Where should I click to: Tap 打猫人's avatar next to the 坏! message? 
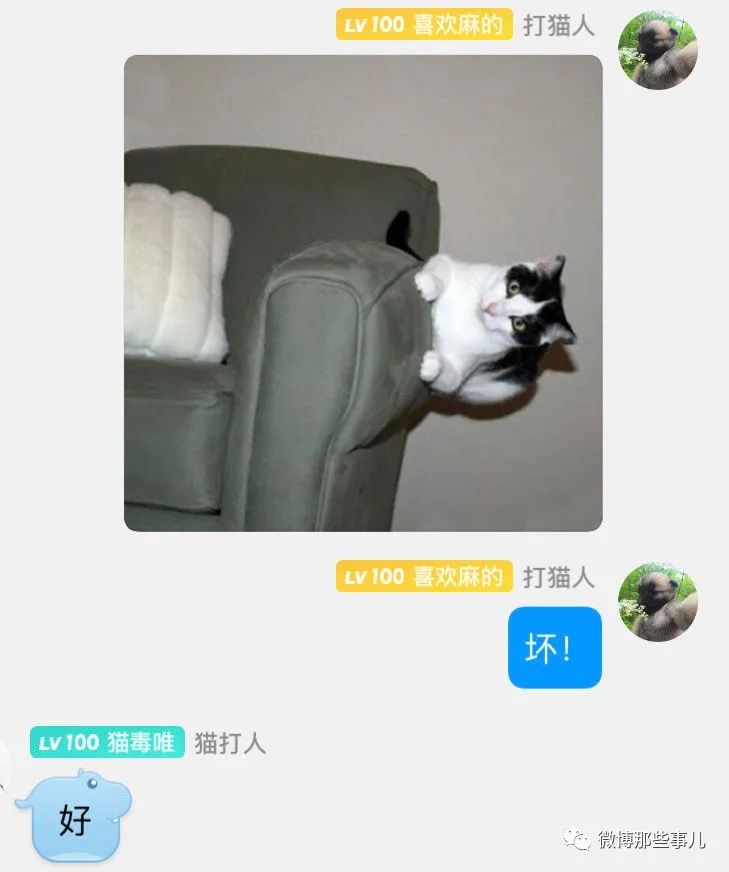click(x=657, y=602)
